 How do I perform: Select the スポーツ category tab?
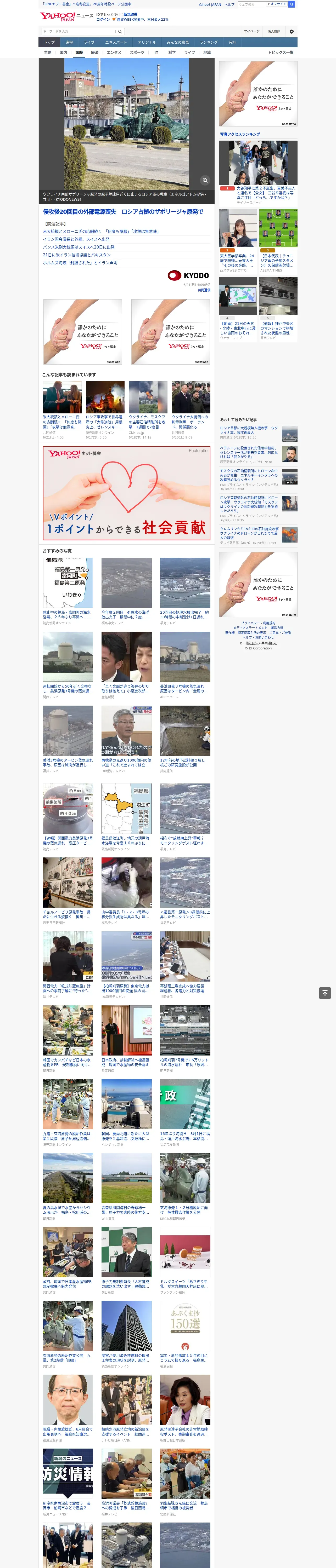[x=137, y=52]
